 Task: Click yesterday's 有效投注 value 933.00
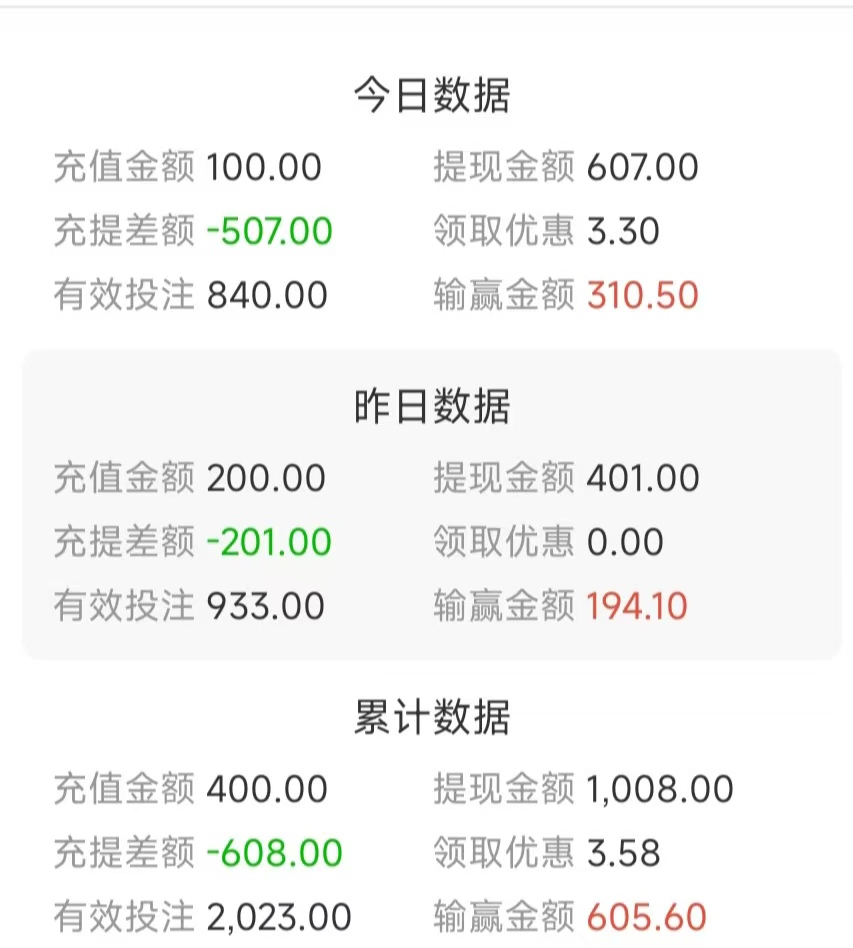(x=266, y=605)
